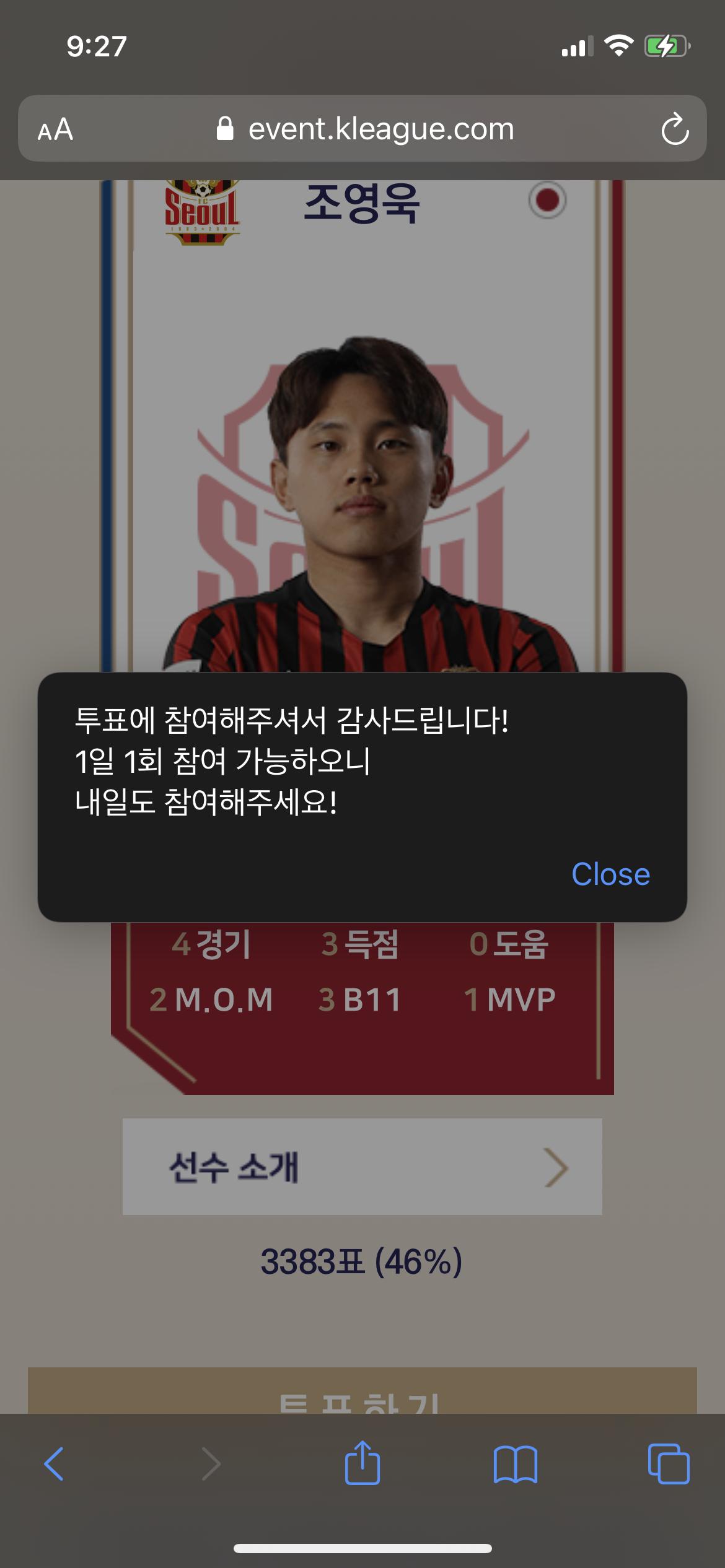Dismiss the vote alert with Close
The image size is (725, 1568).
click(x=610, y=874)
